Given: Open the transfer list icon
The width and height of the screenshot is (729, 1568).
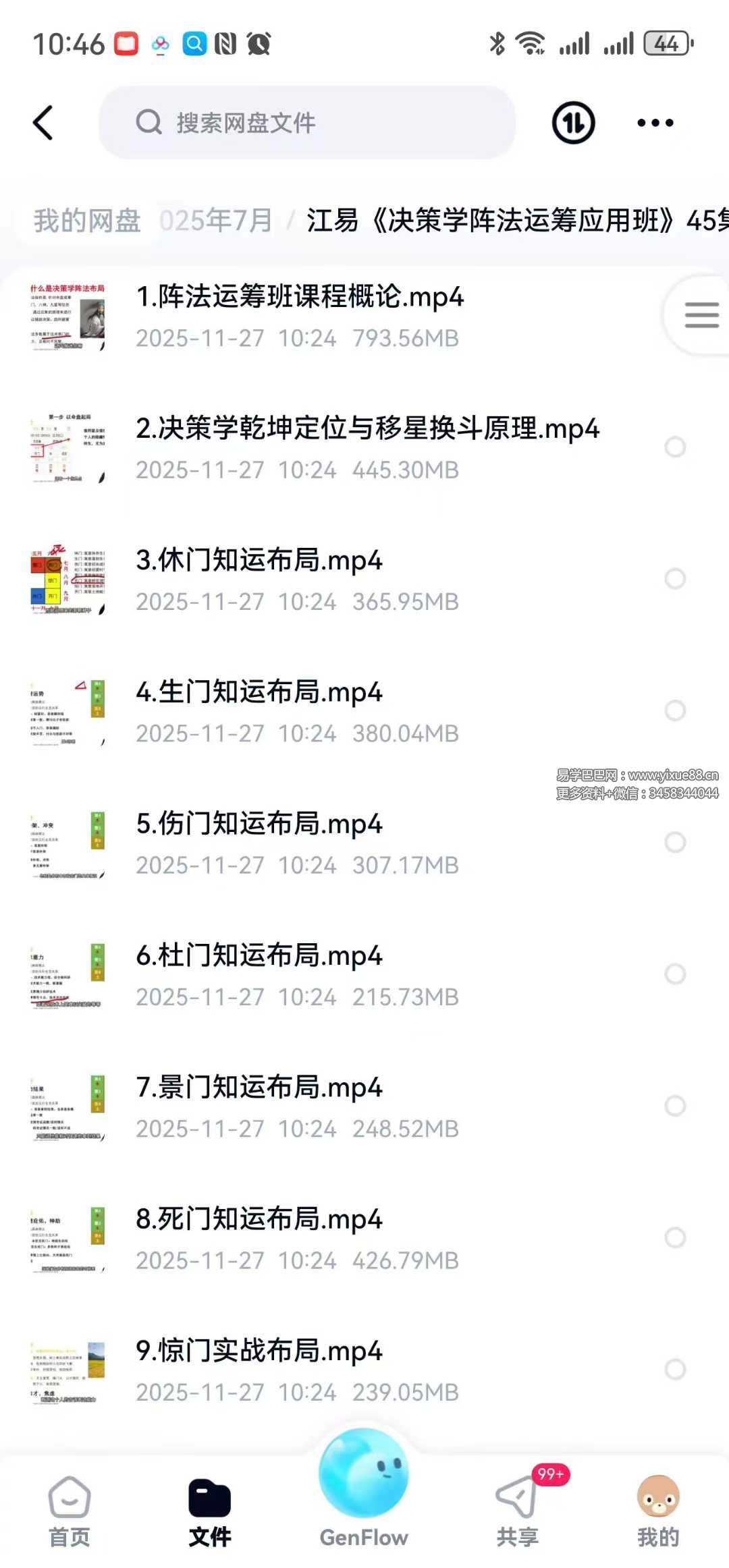Looking at the screenshot, I should (573, 123).
